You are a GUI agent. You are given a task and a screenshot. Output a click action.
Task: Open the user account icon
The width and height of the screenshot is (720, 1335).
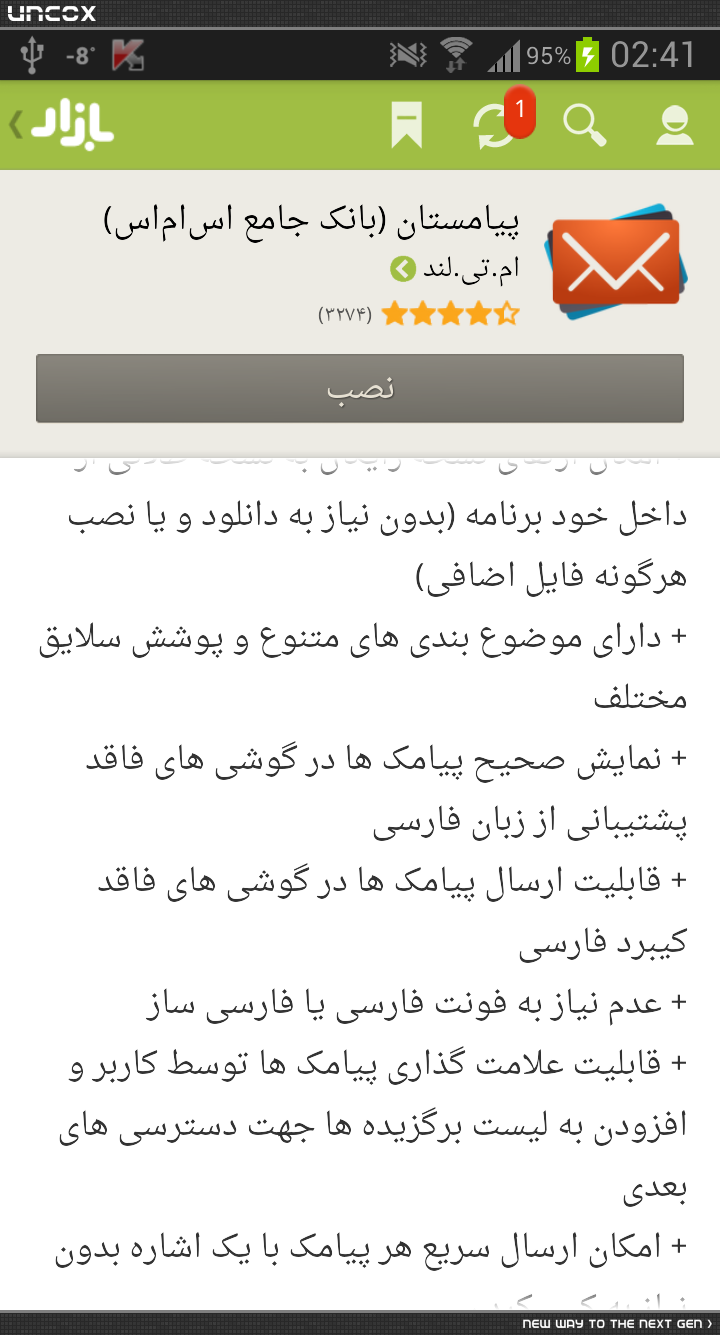pos(674,125)
